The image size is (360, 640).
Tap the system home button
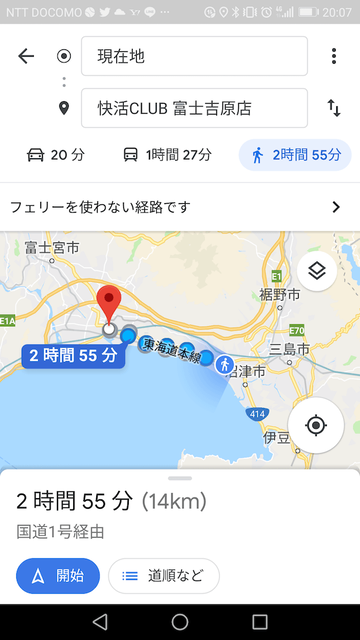click(180, 622)
